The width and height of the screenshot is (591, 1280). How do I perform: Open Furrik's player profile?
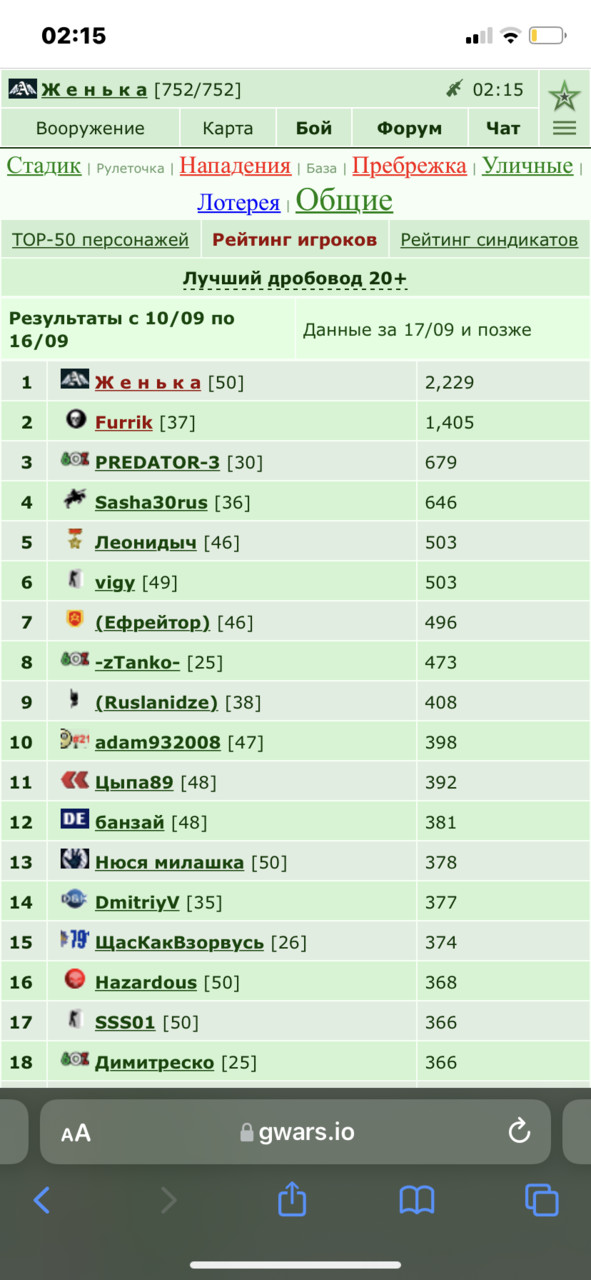[124, 422]
